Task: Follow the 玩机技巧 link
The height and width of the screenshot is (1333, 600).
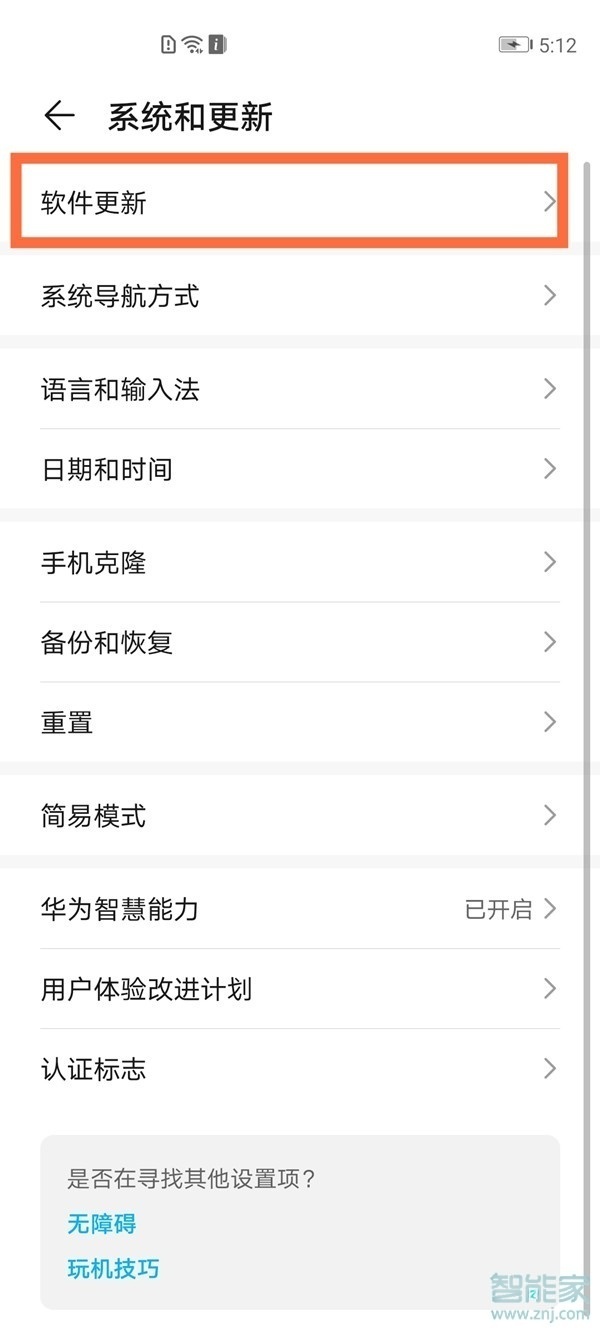Action: click(113, 1269)
